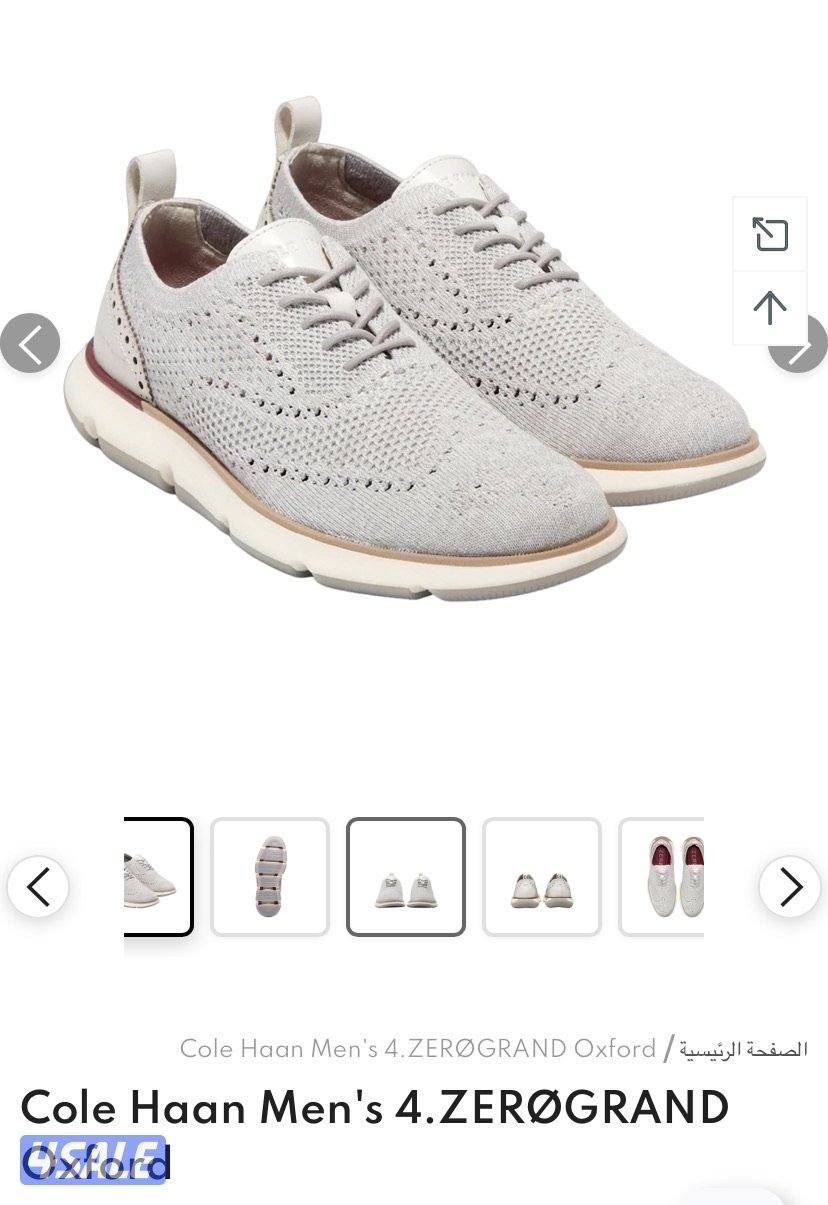Screen dimensions: 828x1205
Task: Select the top-view shoes thumbnail
Action: pyautogui.click(x=663, y=877)
